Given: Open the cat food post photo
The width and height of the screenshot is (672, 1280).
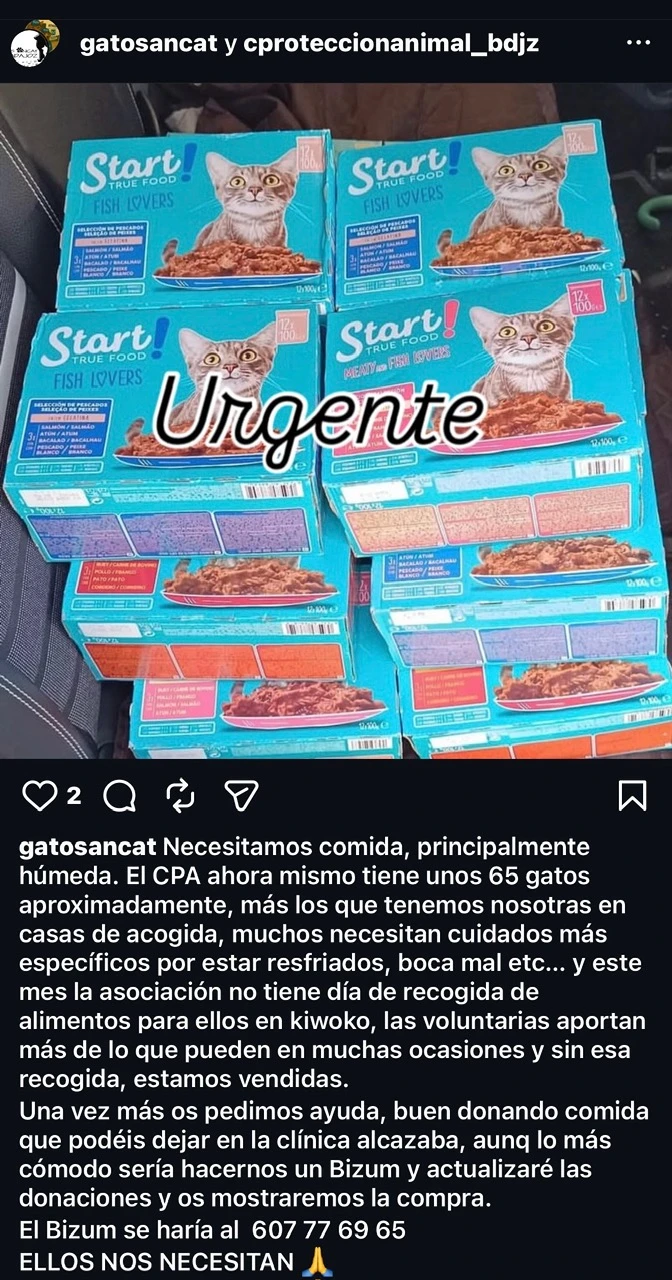Looking at the screenshot, I should click(x=336, y=420).
